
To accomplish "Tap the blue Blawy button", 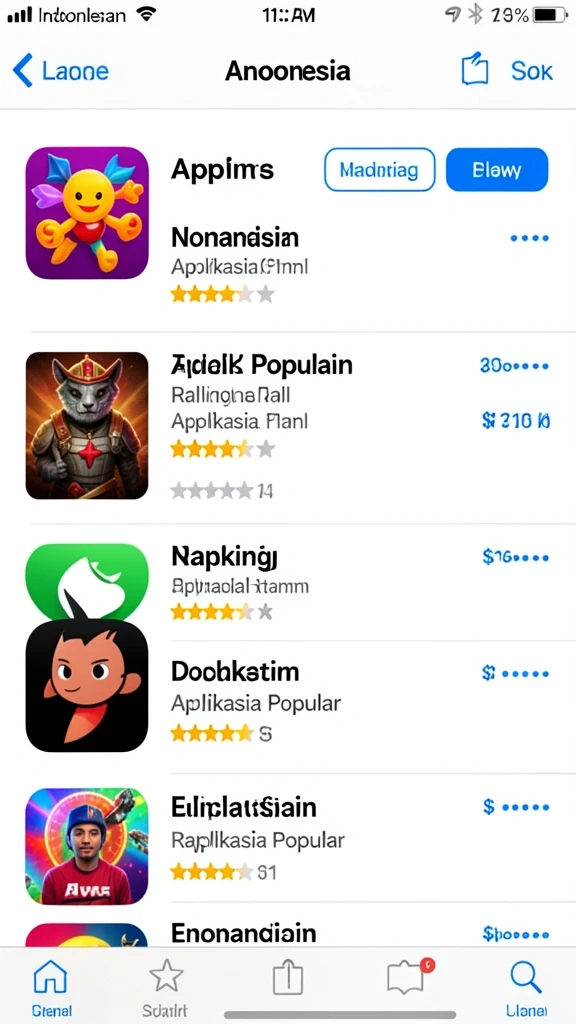I will pos(497,170).
